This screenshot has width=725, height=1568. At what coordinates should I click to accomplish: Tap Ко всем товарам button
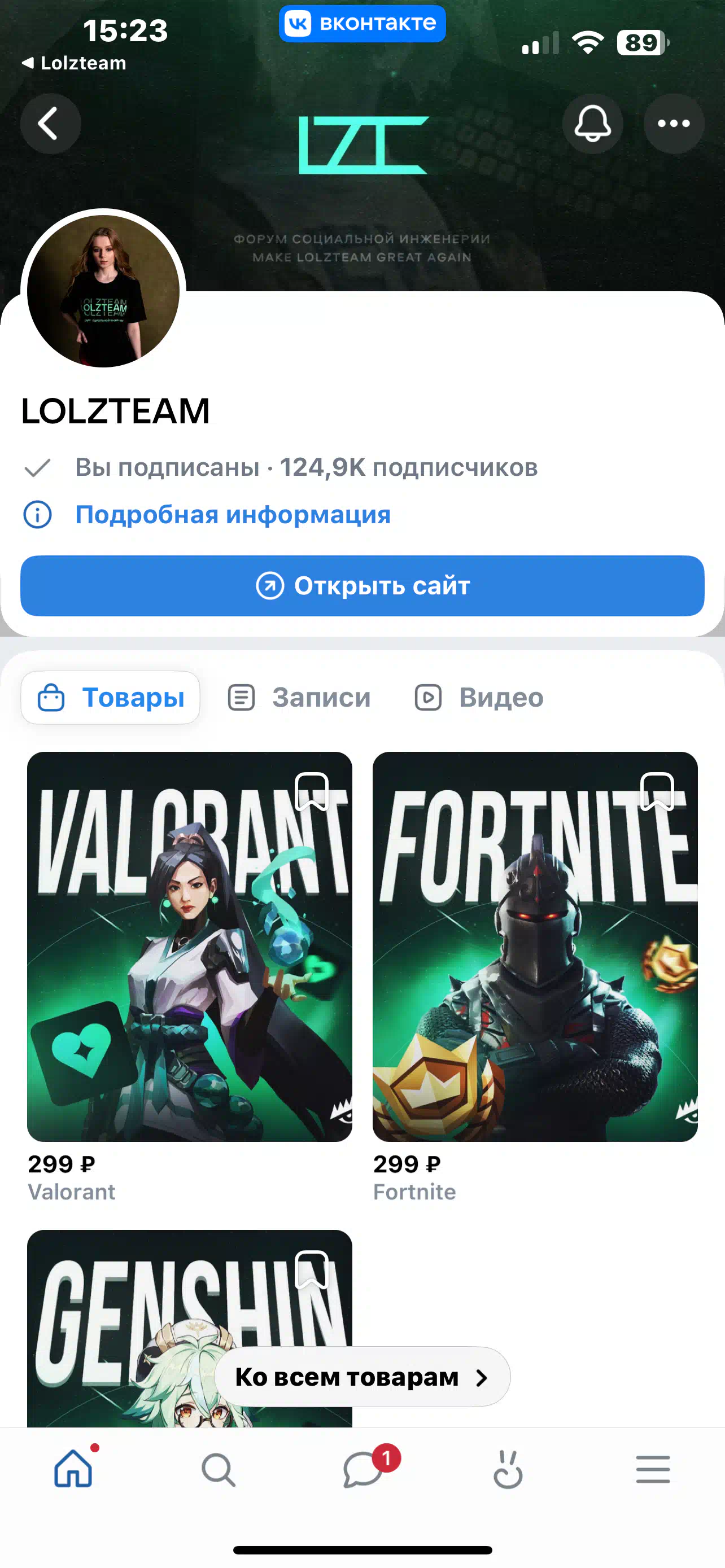click(362, 1376)
